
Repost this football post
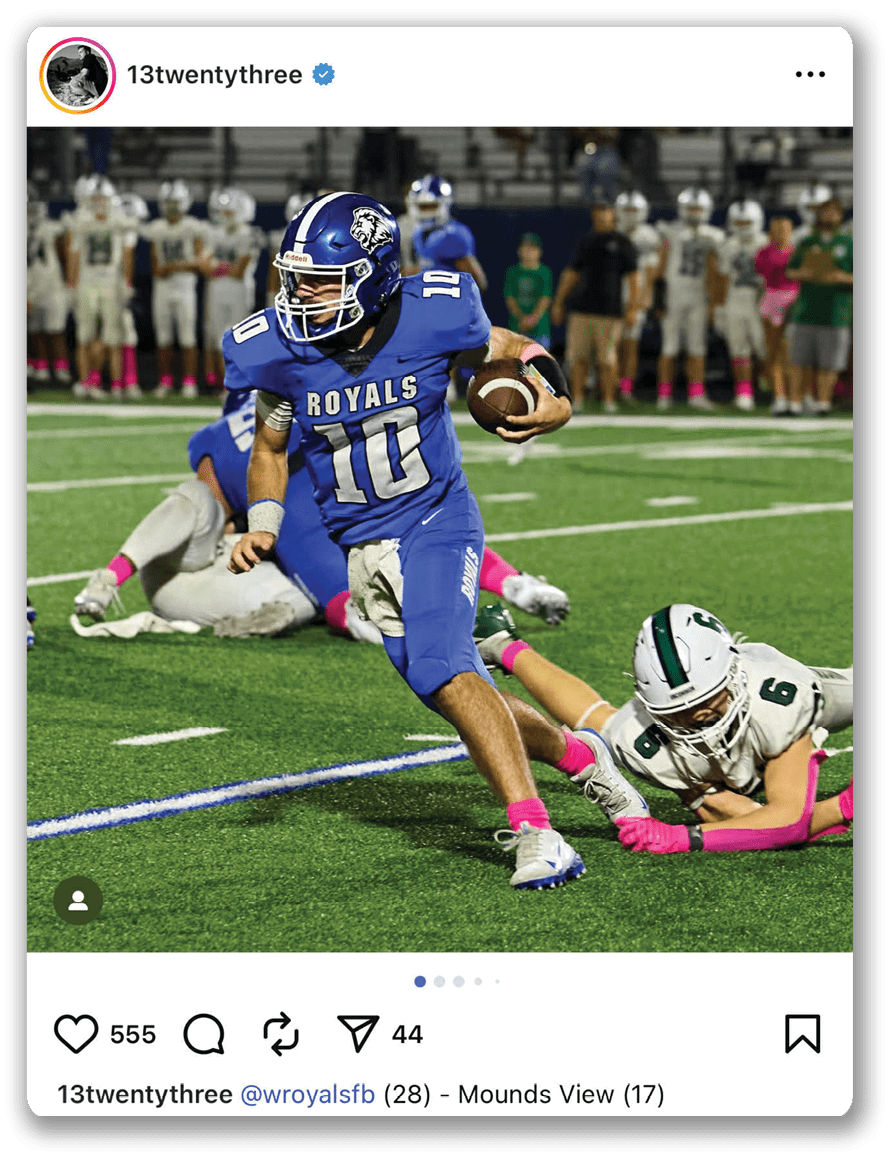click(x=281, y=1034)
